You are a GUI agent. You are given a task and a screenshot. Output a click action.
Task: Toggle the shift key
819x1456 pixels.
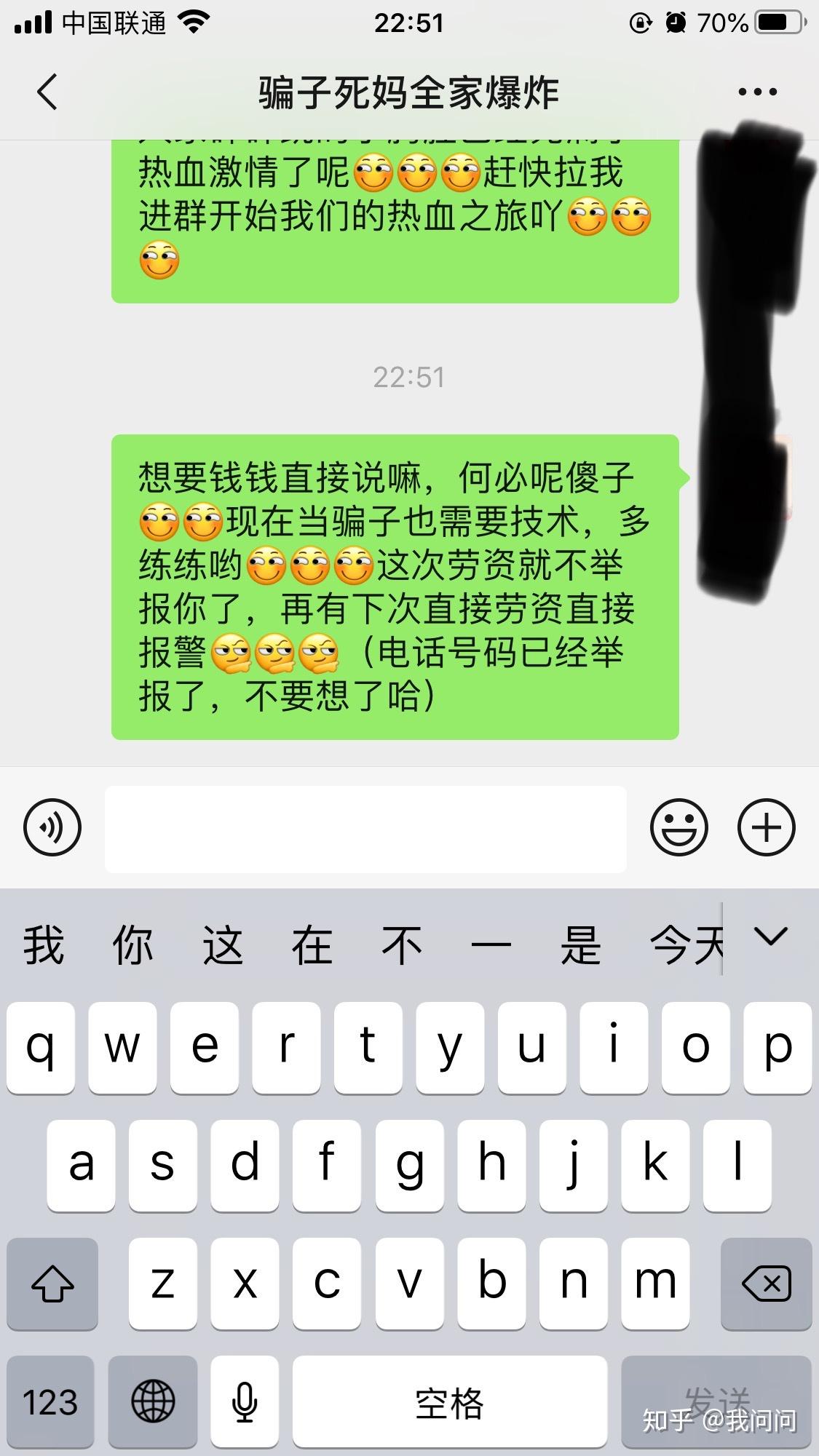pos(52,1284)
